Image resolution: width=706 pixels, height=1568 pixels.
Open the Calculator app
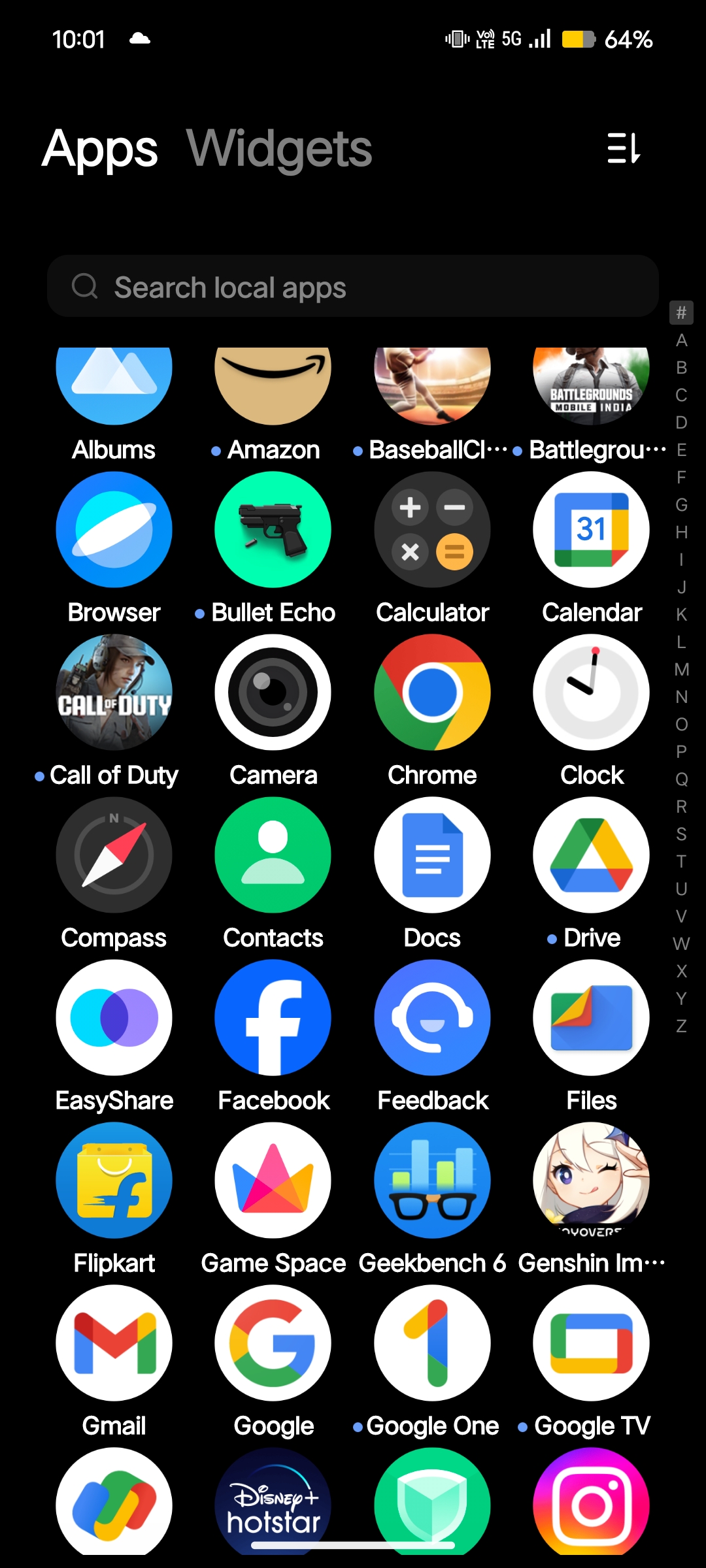(432, 530)
